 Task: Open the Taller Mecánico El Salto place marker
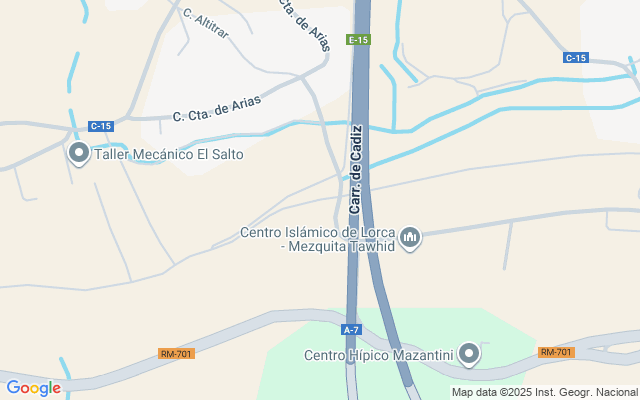79,154
